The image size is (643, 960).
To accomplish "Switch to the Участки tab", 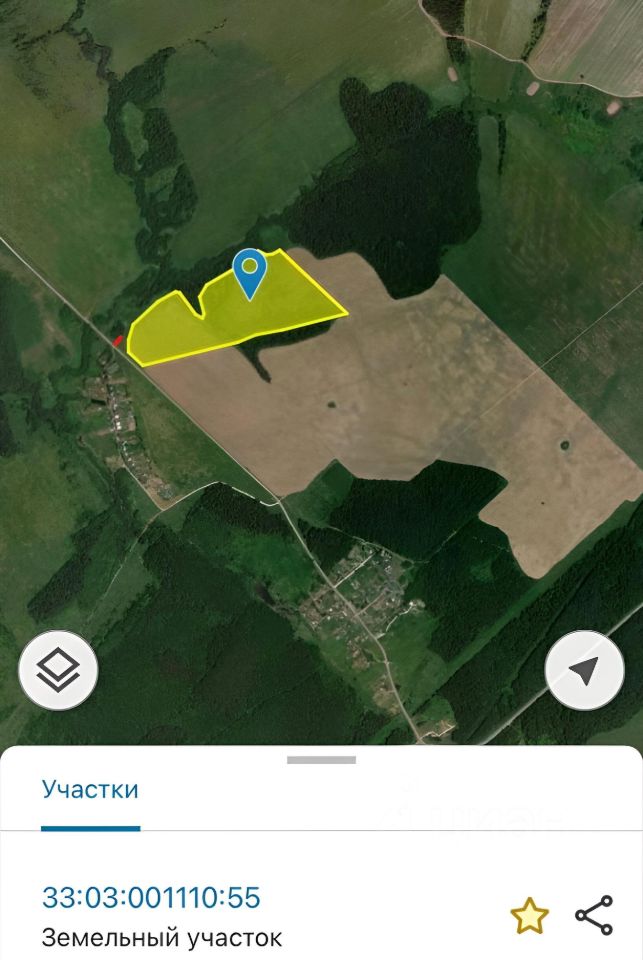I will pyautogui.click(x=90, y=790).
